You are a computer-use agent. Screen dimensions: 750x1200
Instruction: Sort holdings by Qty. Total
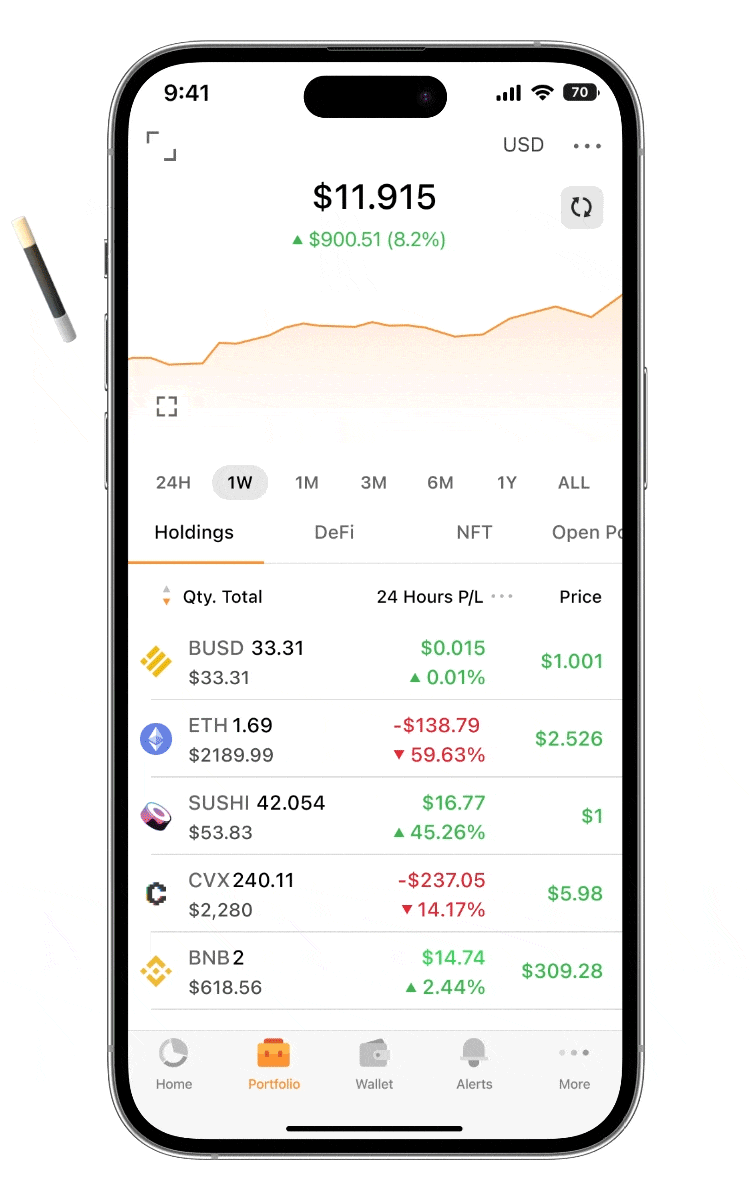click(212, 597)
